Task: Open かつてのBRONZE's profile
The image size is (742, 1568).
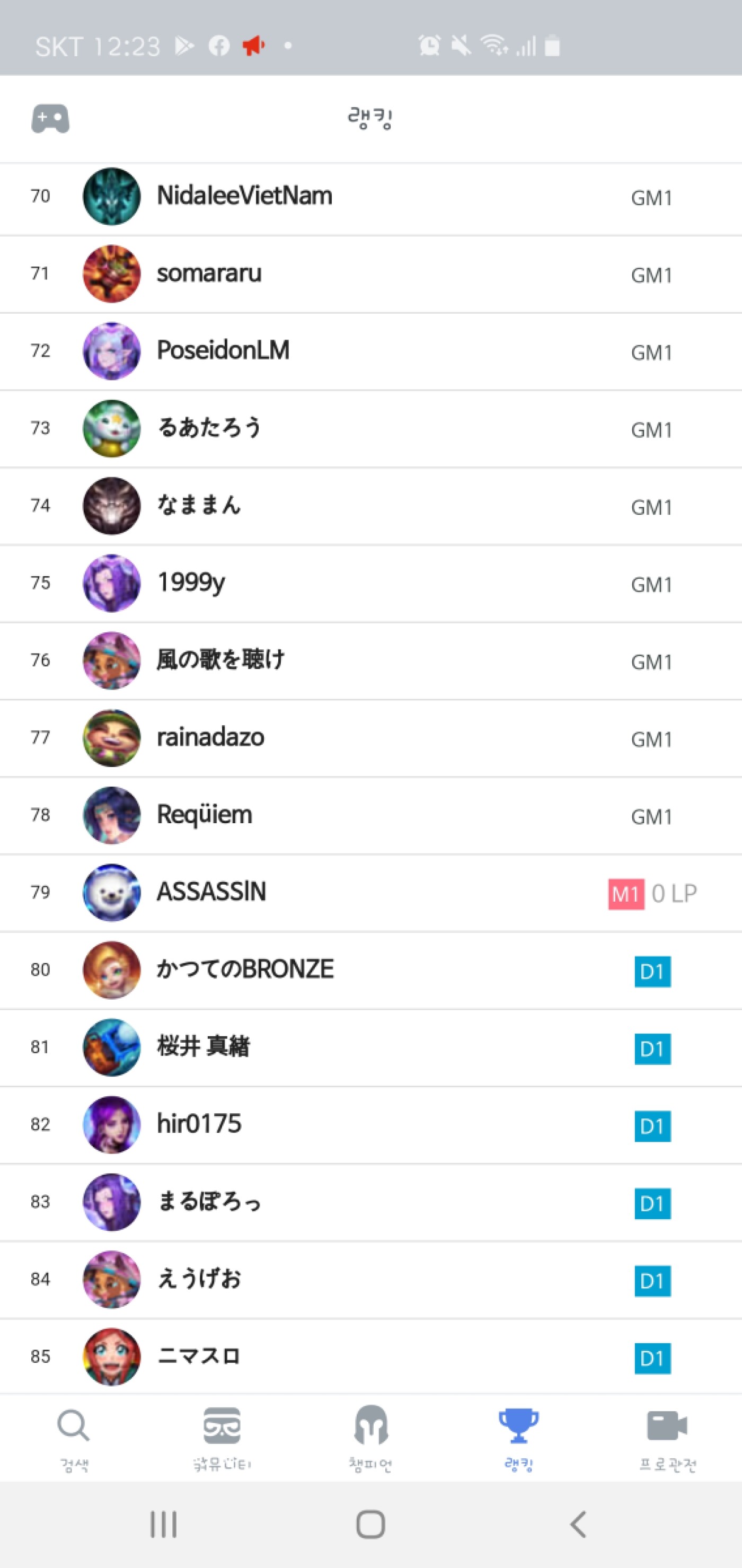Action: 245,969
